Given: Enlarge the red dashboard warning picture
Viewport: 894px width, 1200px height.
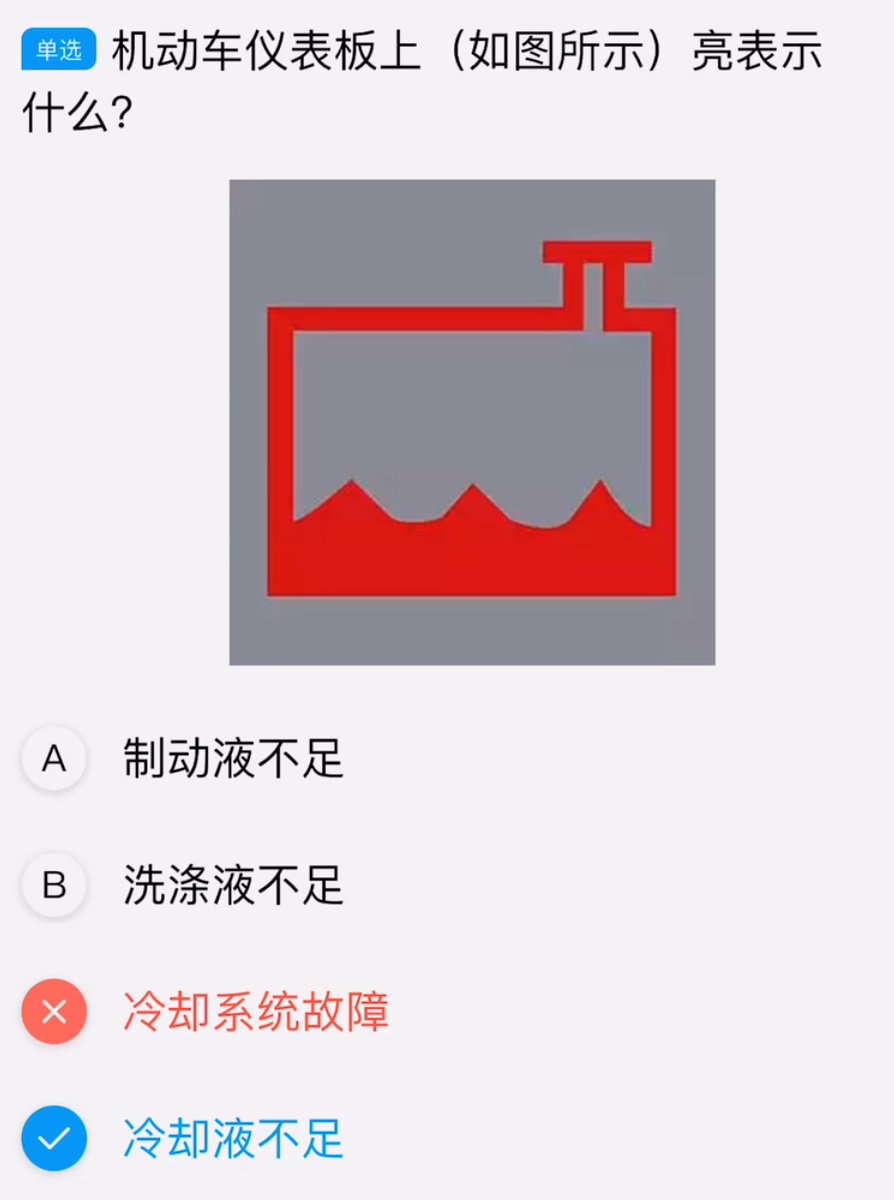Looking at the screenshot, I should coord(472,422).
